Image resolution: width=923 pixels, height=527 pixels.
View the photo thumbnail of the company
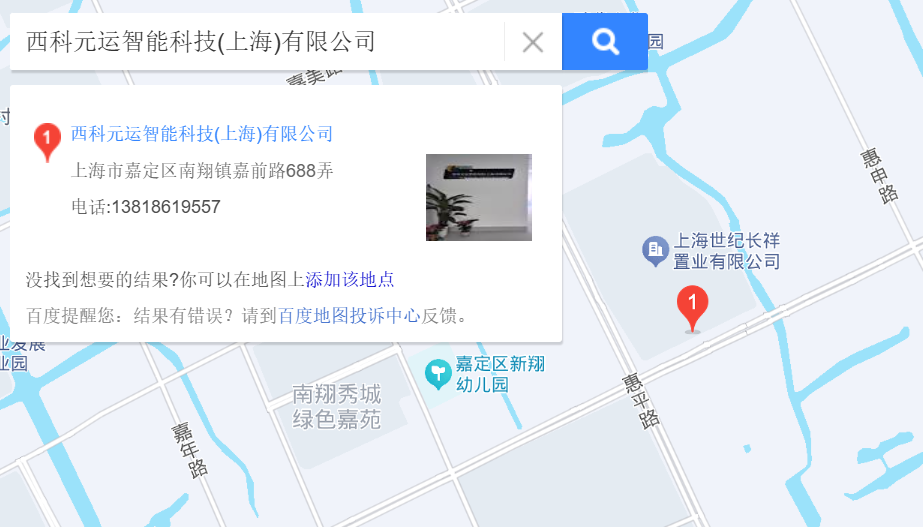(478, 197)
